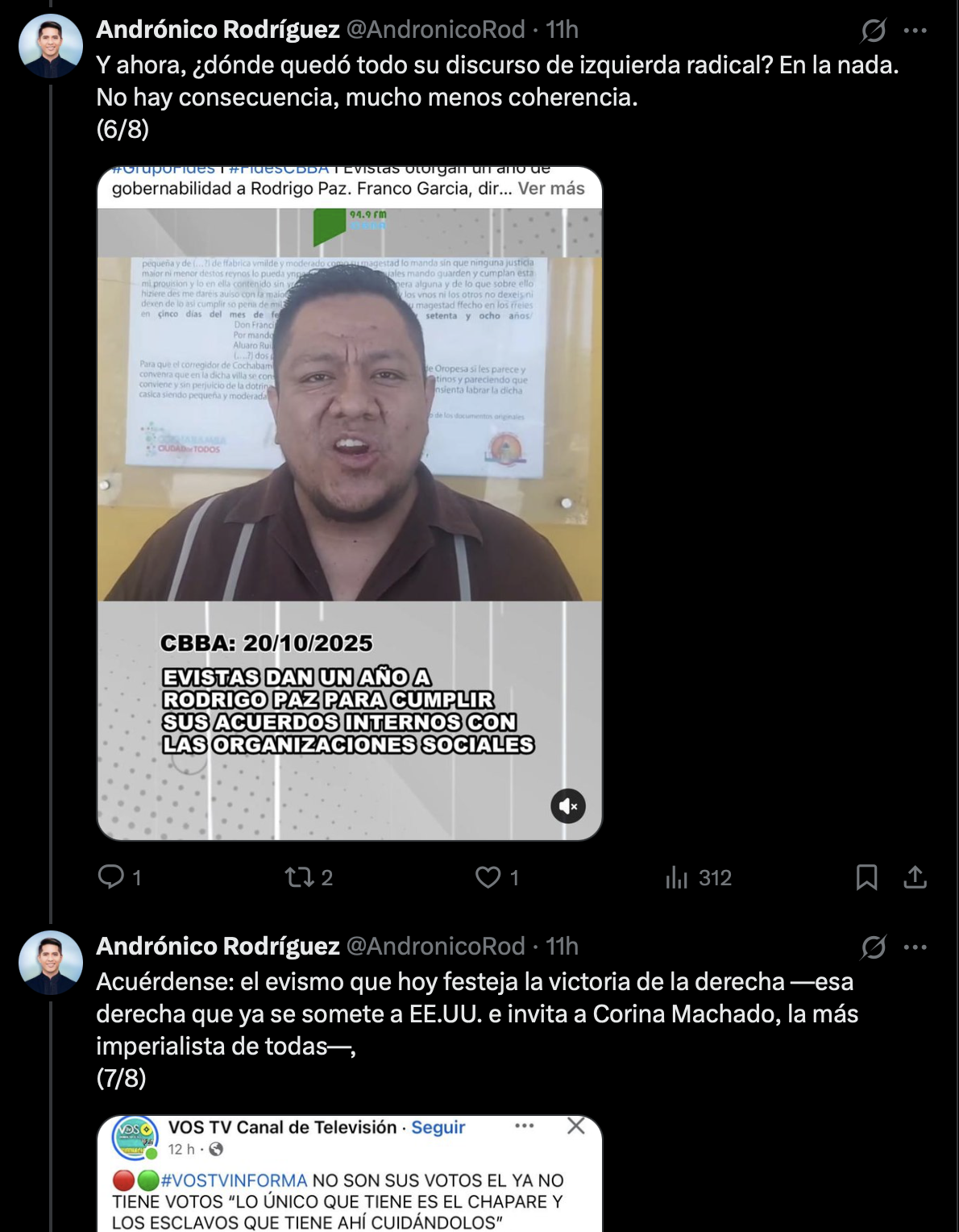Bookmark the 6/8 post
The image size is (959, 1232).
point(866,876)
